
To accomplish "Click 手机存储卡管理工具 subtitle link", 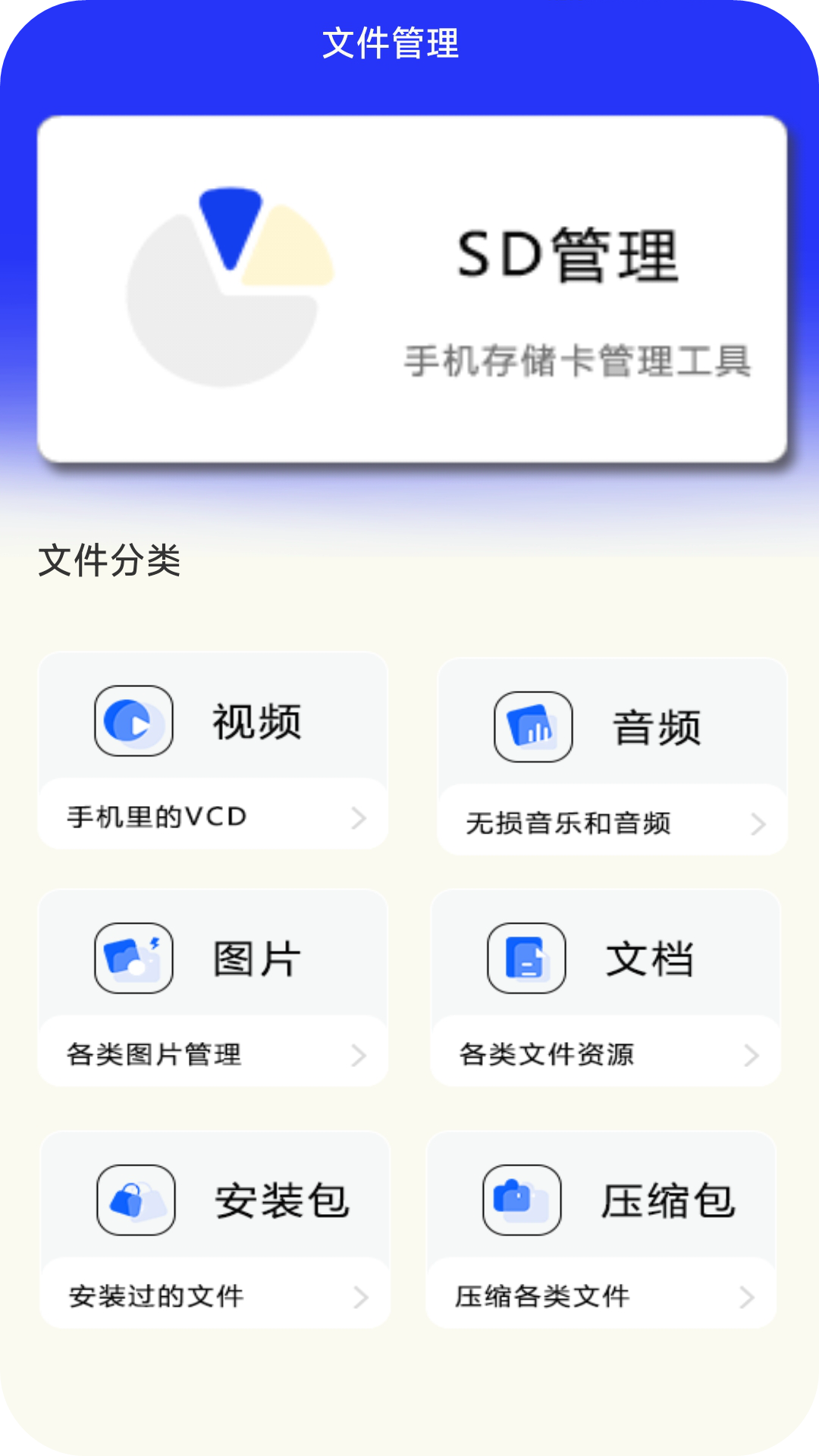I will pos(580,362).
